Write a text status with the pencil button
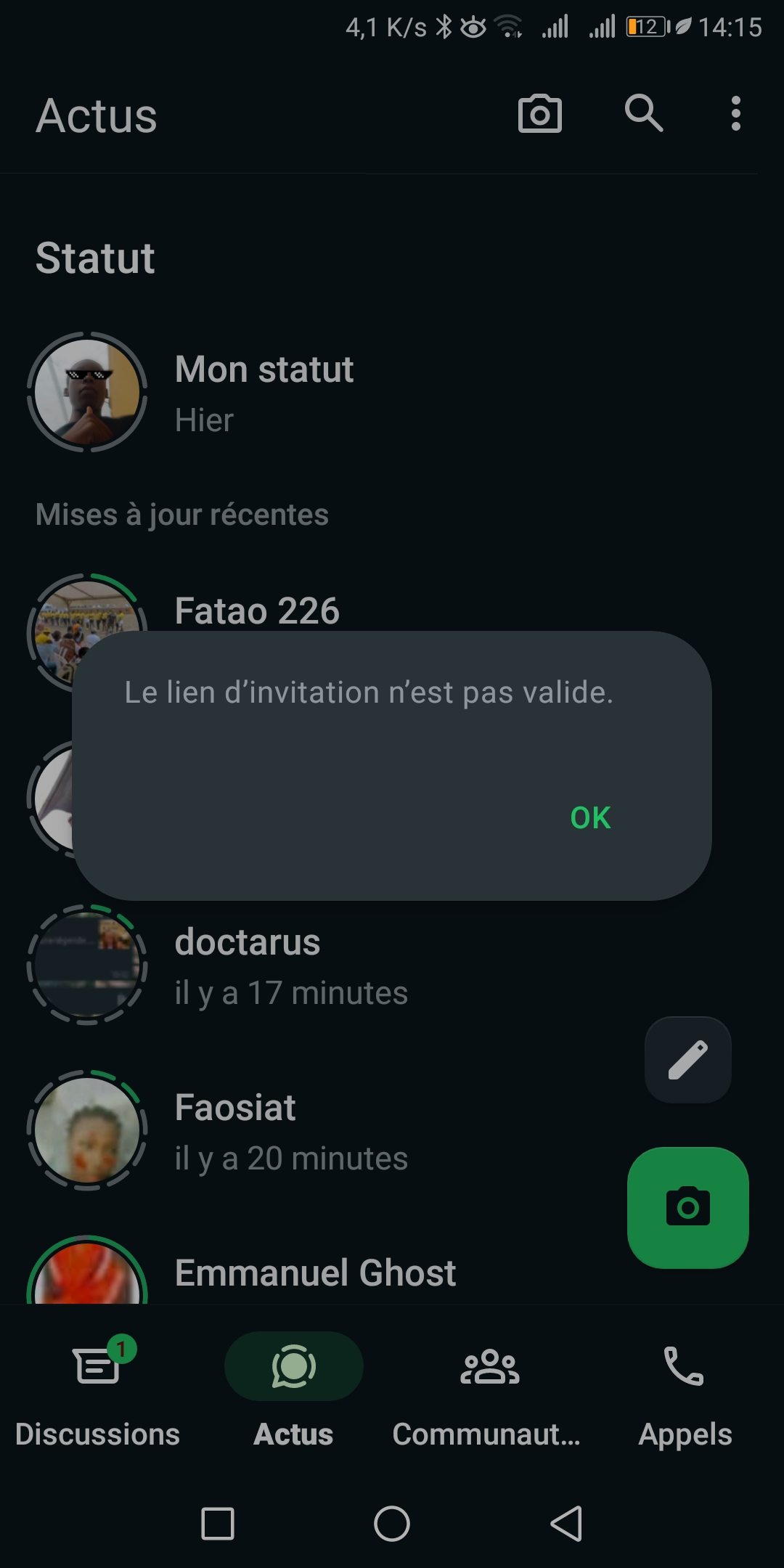The height and width of the screenshot is (1568, 784). click(x=687, y=1060)
